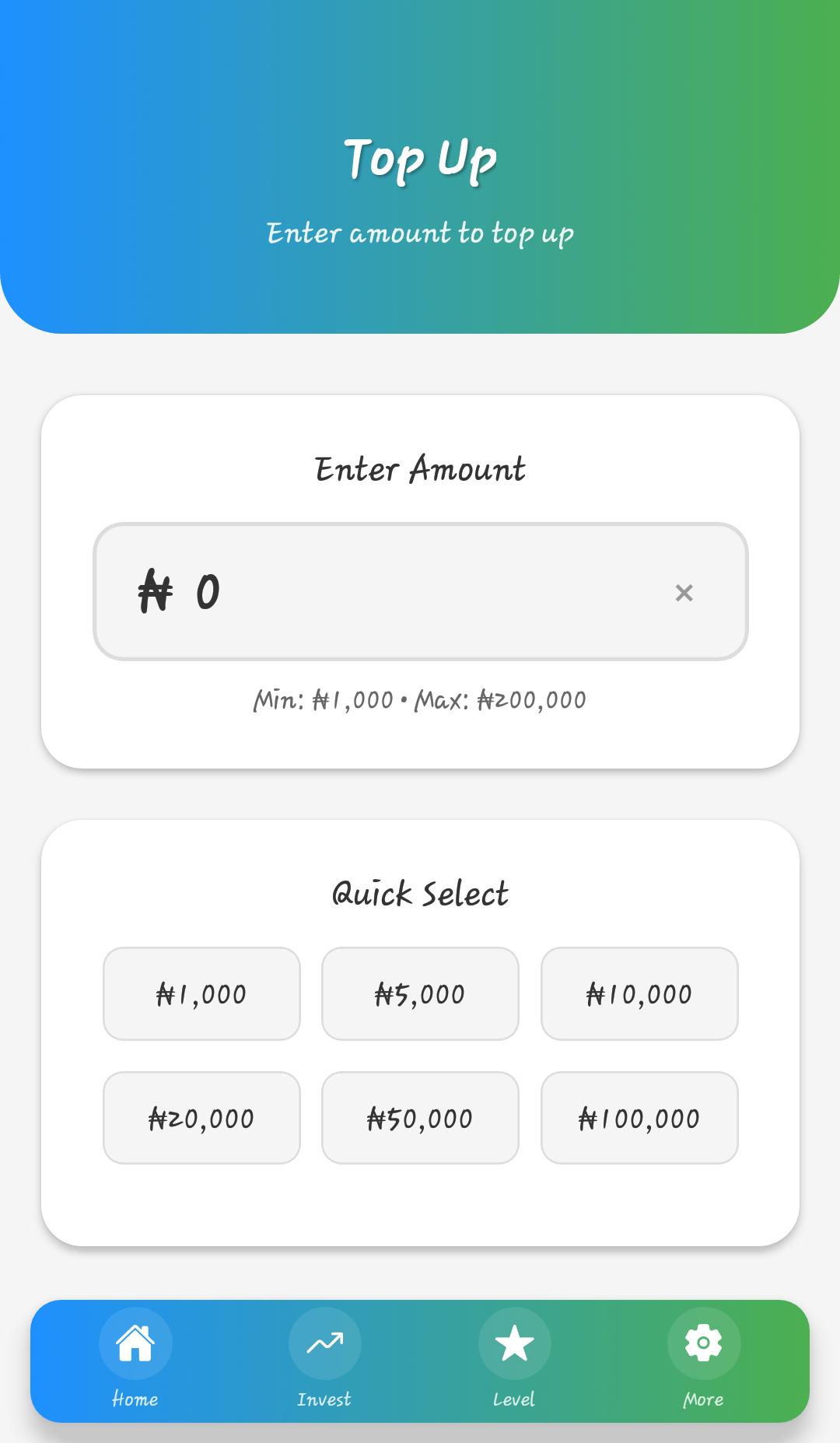Pick the ₦100,000 top-up amount

(639, 1118)
